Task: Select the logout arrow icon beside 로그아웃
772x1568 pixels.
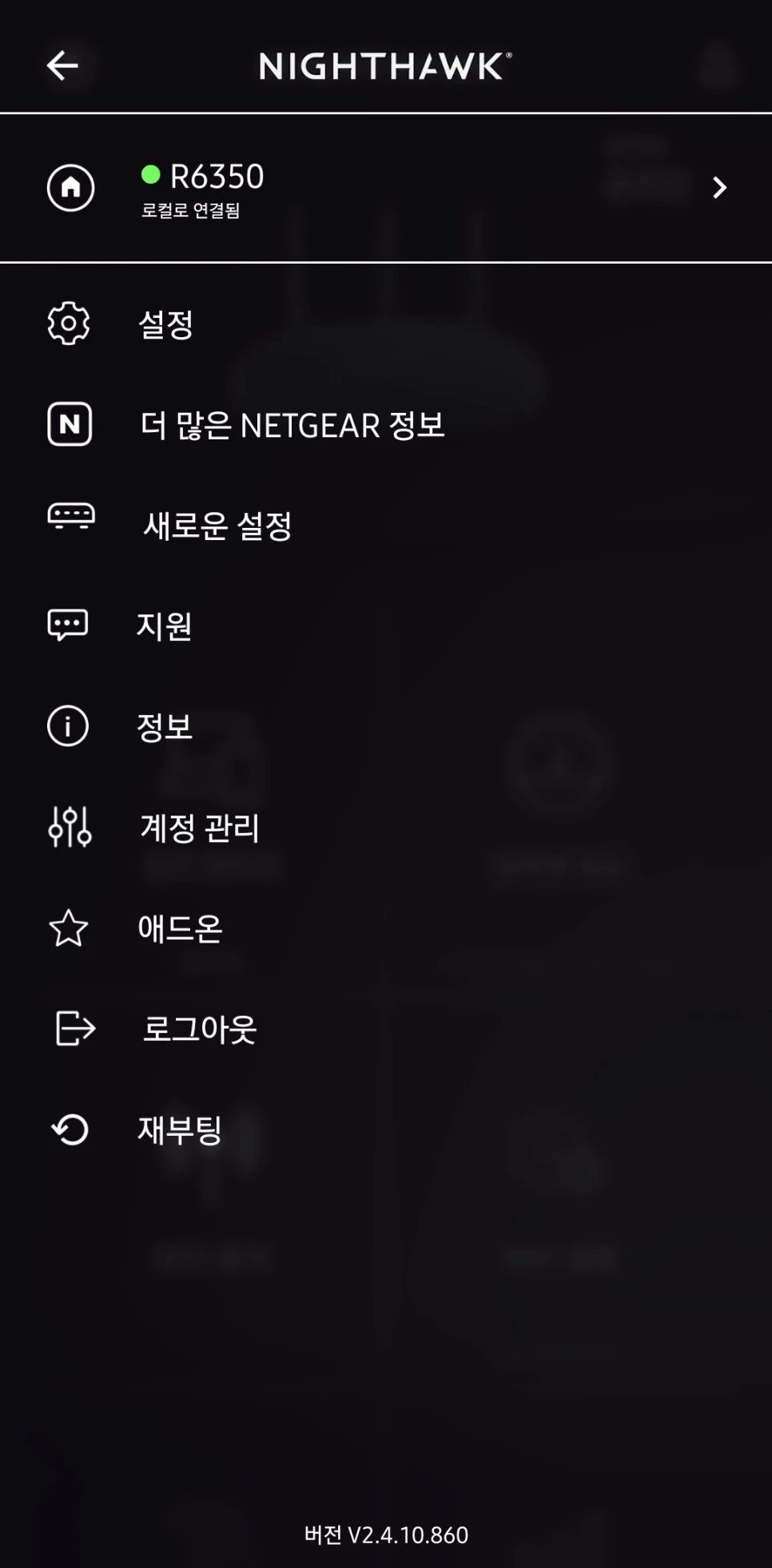Action: coord(70,1029)
